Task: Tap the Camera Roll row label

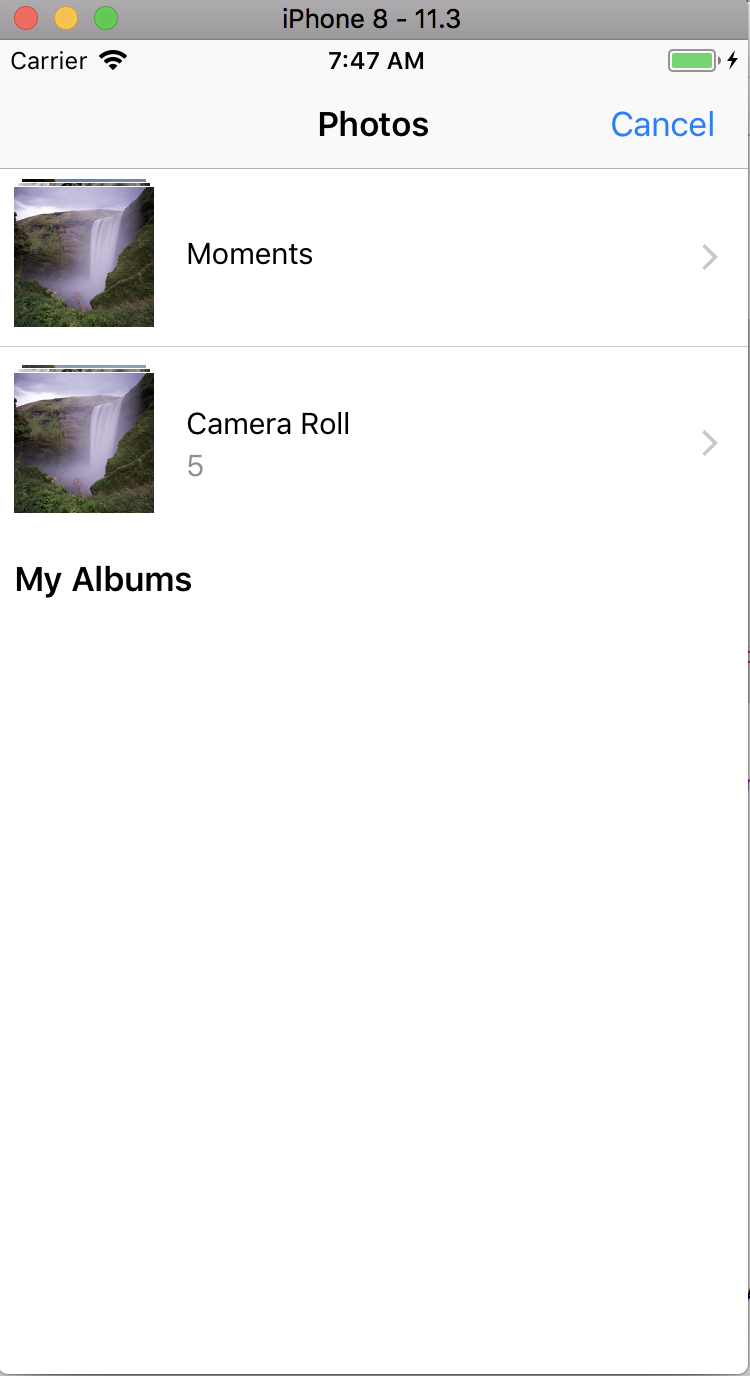Action: [267, 424]
